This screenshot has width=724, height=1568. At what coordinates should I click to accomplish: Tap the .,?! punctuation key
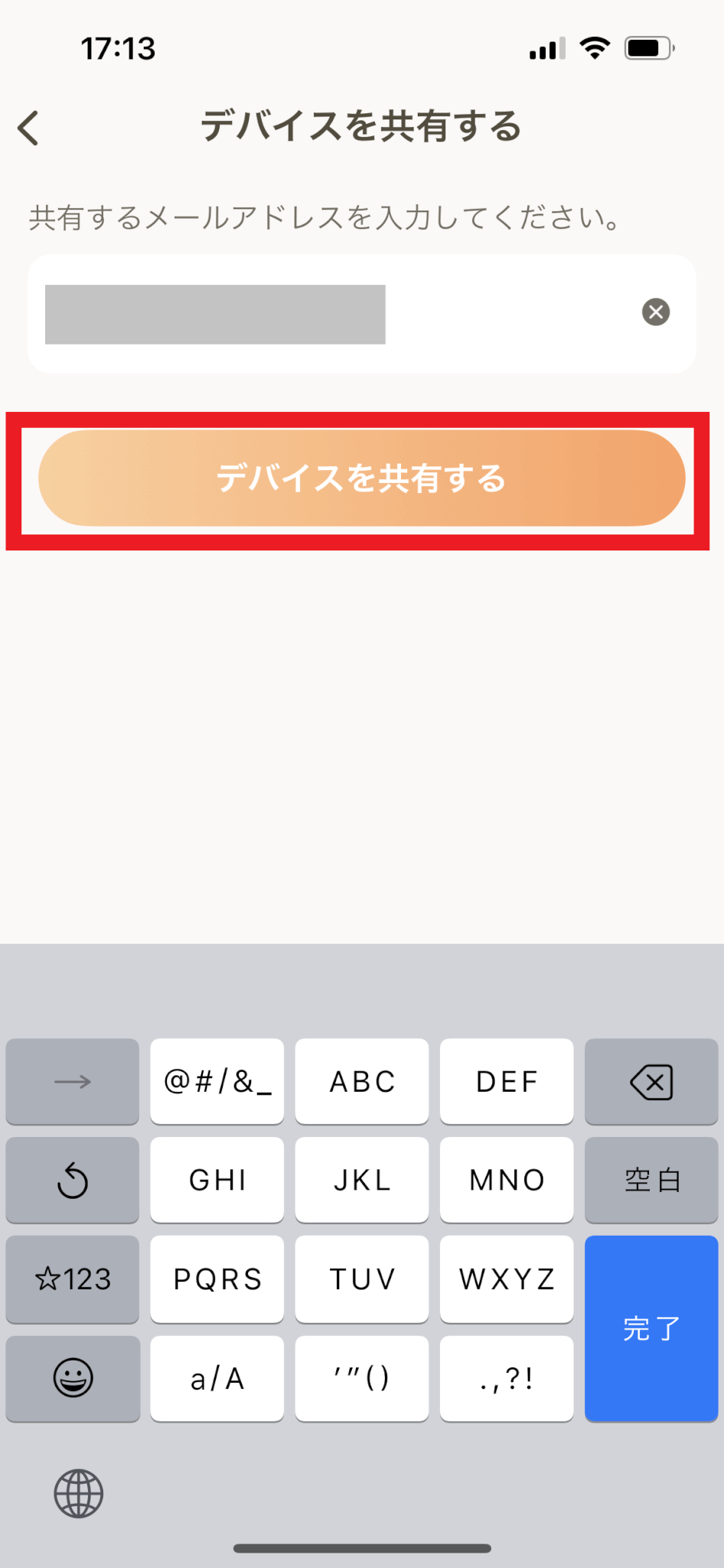tap(507, 1378)
